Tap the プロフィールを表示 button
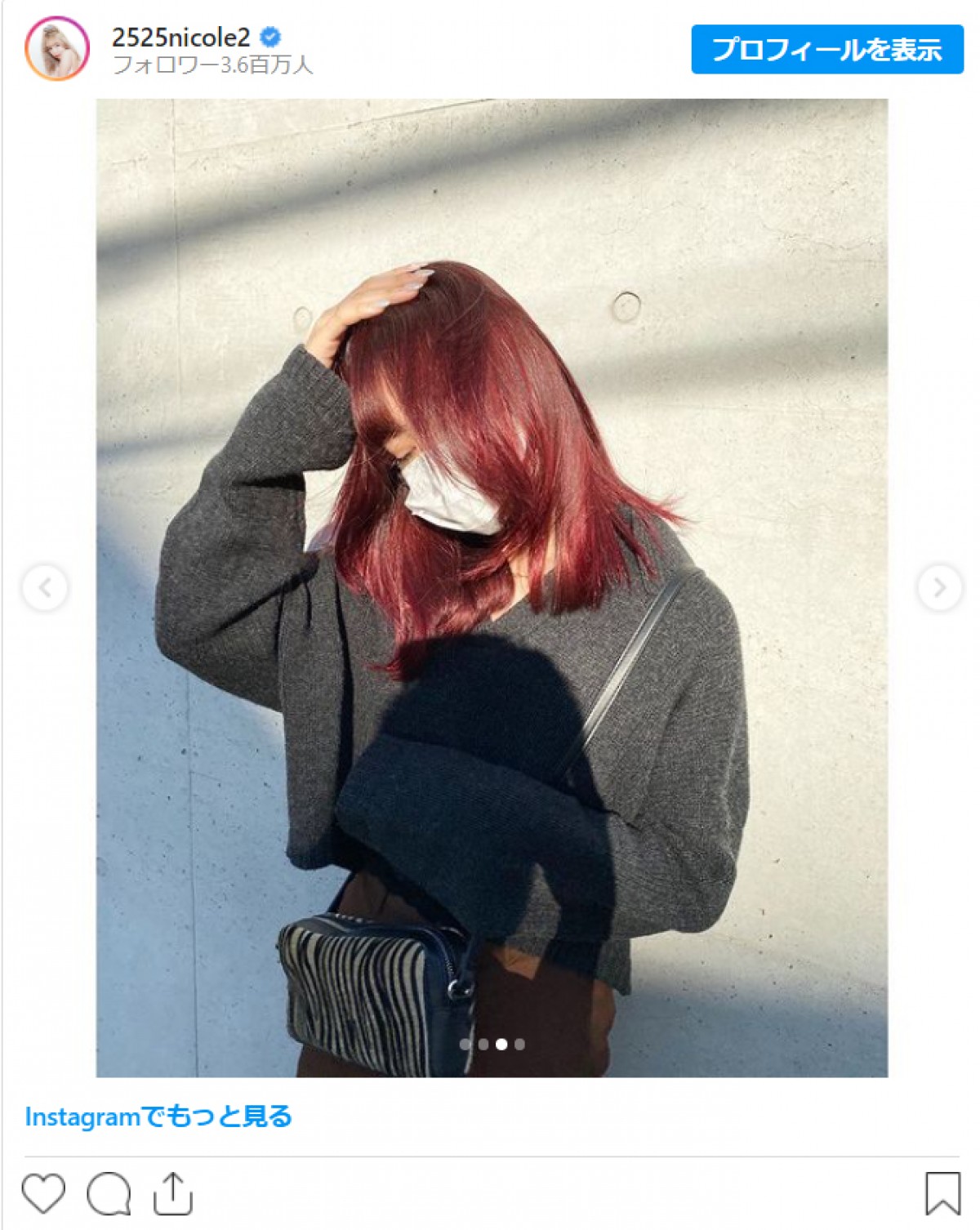980x1230 pixels. point(826,50)
